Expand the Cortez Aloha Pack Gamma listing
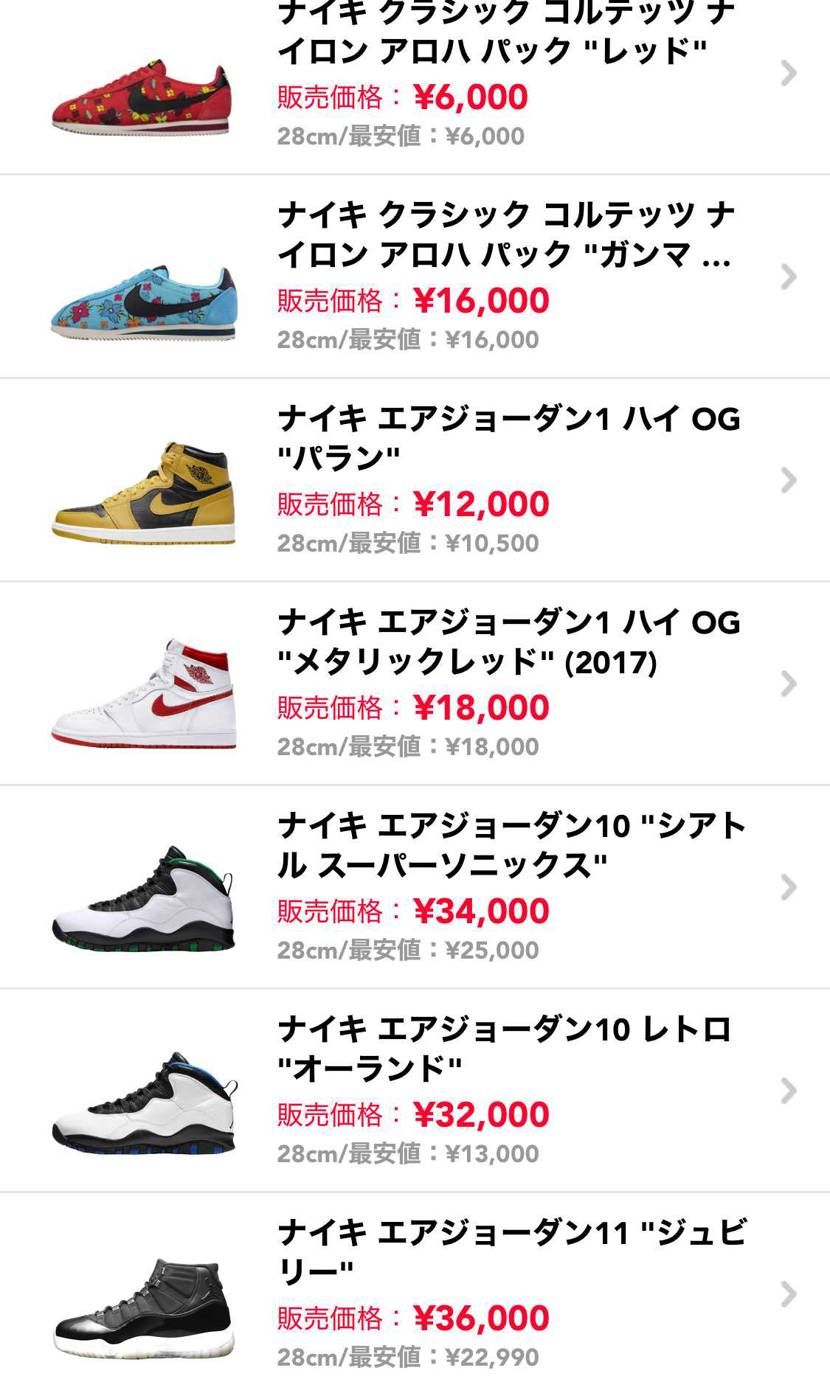 (789, 276)
